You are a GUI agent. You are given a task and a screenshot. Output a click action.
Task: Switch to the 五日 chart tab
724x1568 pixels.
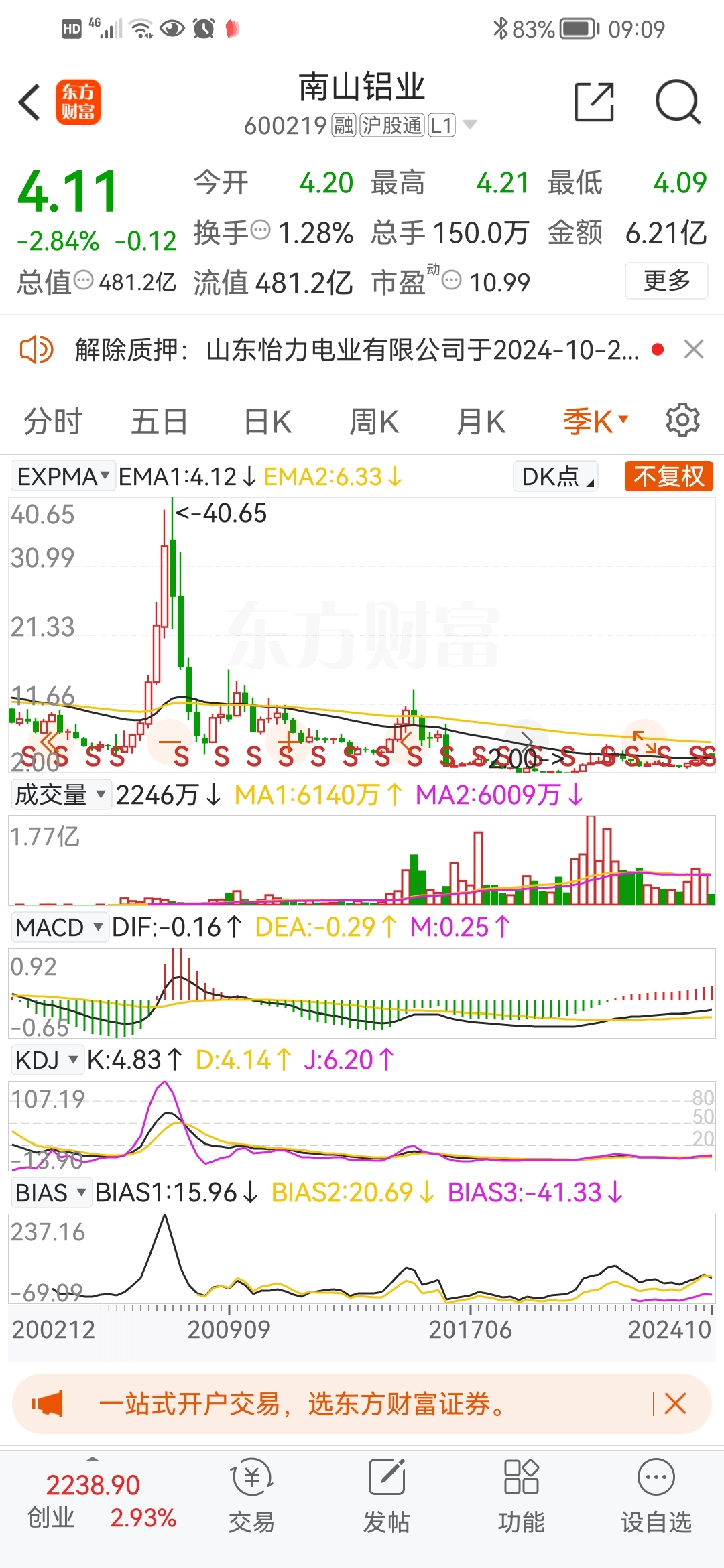[159, 422]
